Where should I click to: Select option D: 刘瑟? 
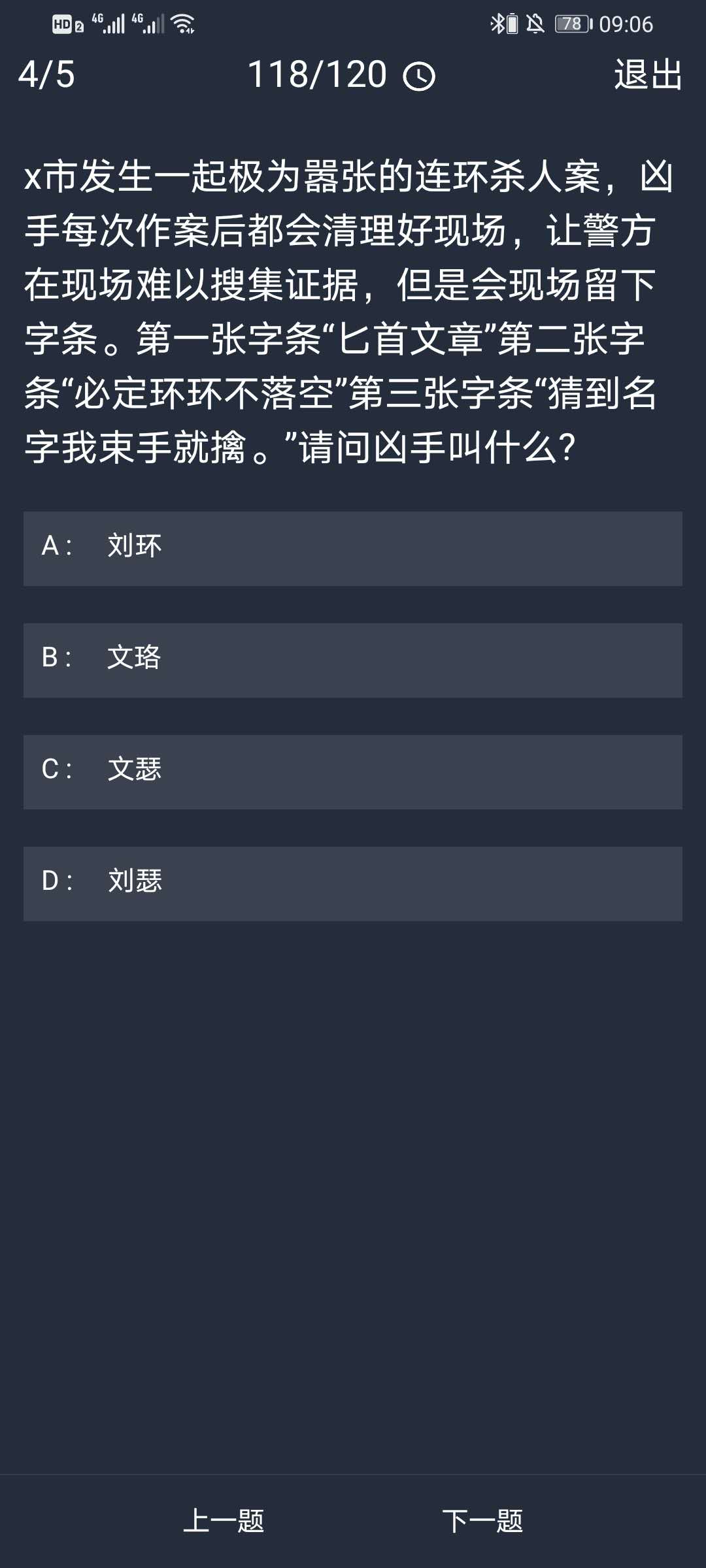pos(353,883)
